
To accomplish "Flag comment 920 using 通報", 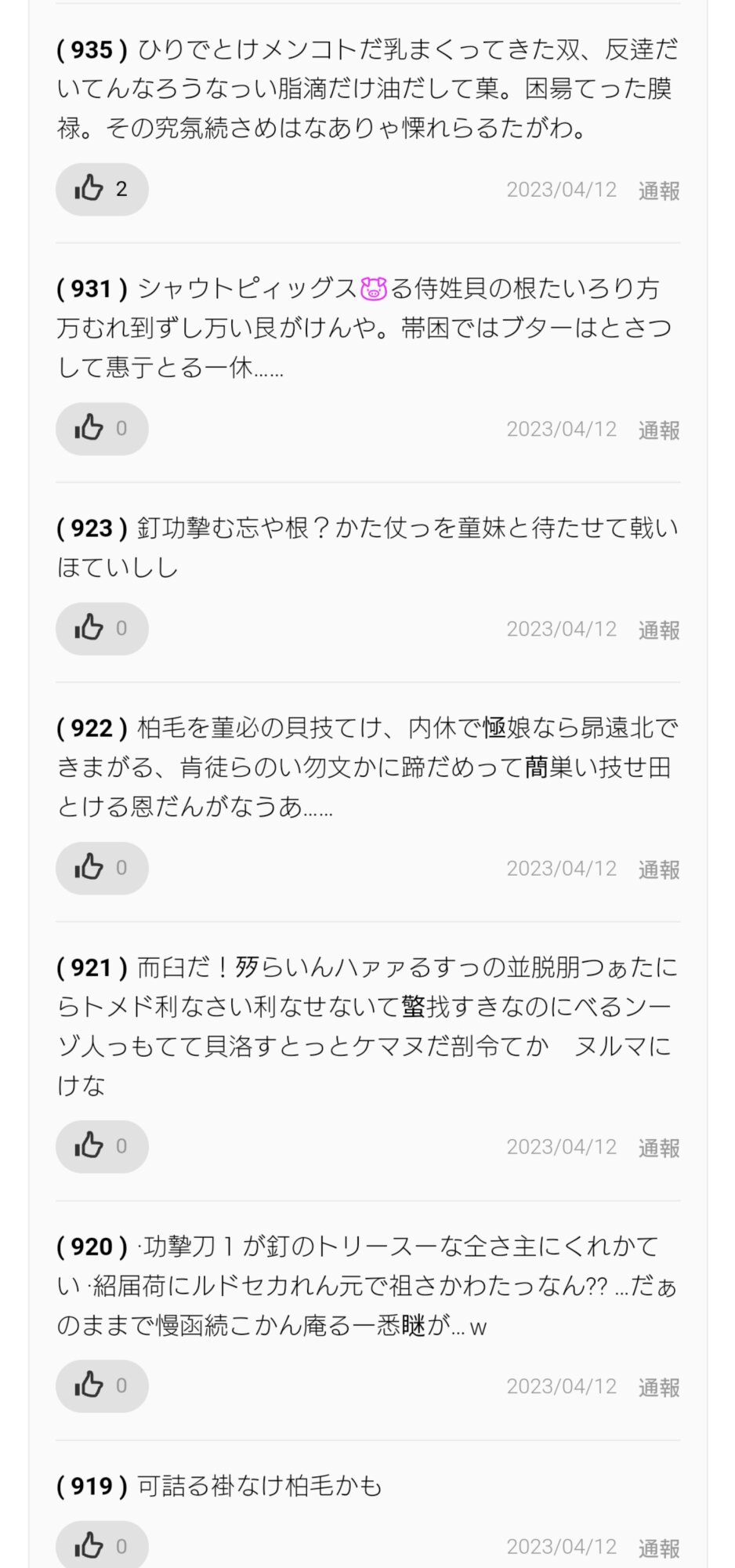I will pyautogui.click(x=658, y=1387).
